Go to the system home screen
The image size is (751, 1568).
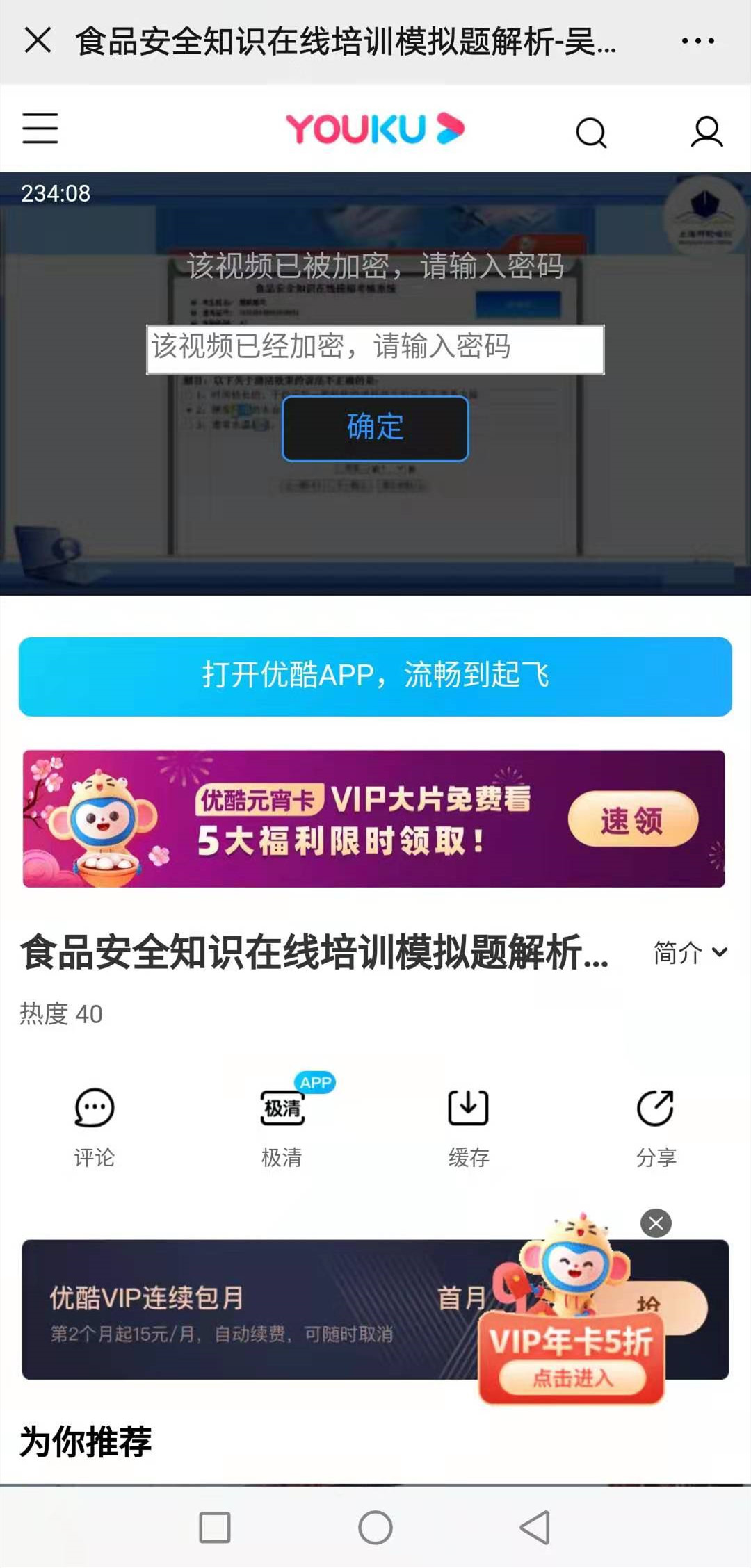tap(375, 1528)
